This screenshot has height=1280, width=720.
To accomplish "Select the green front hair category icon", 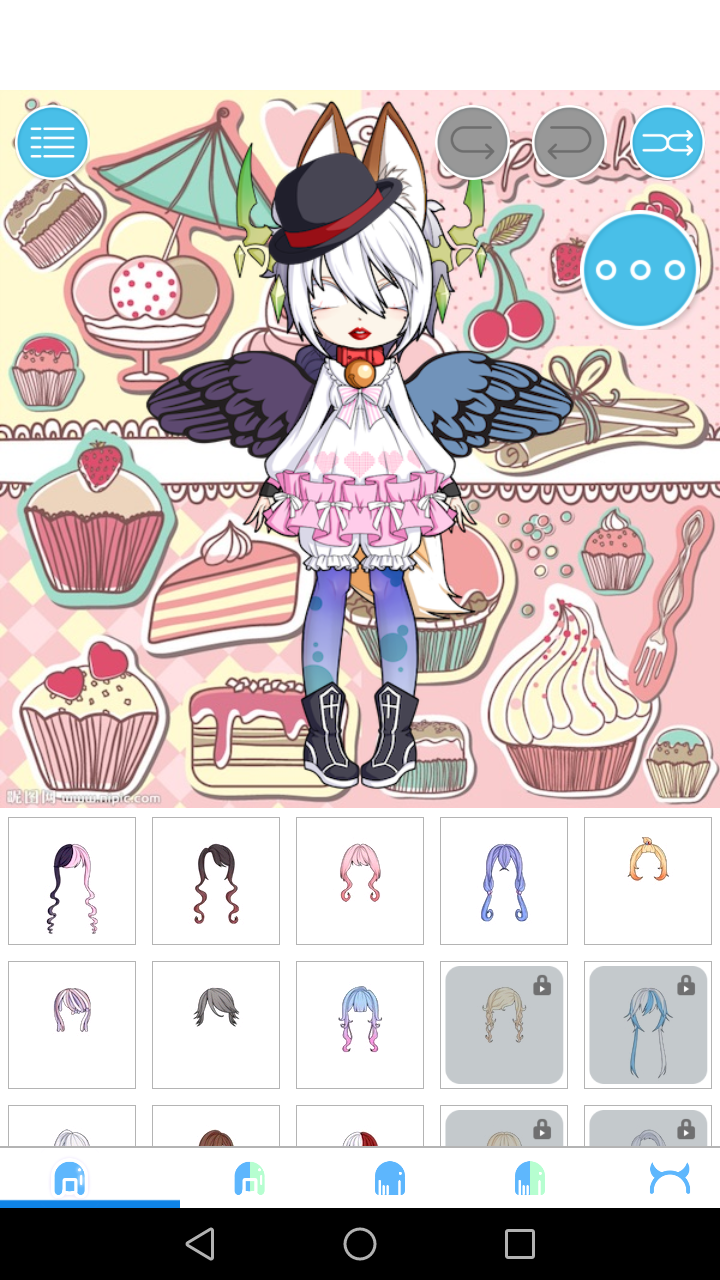I will tap(530, 1178).
